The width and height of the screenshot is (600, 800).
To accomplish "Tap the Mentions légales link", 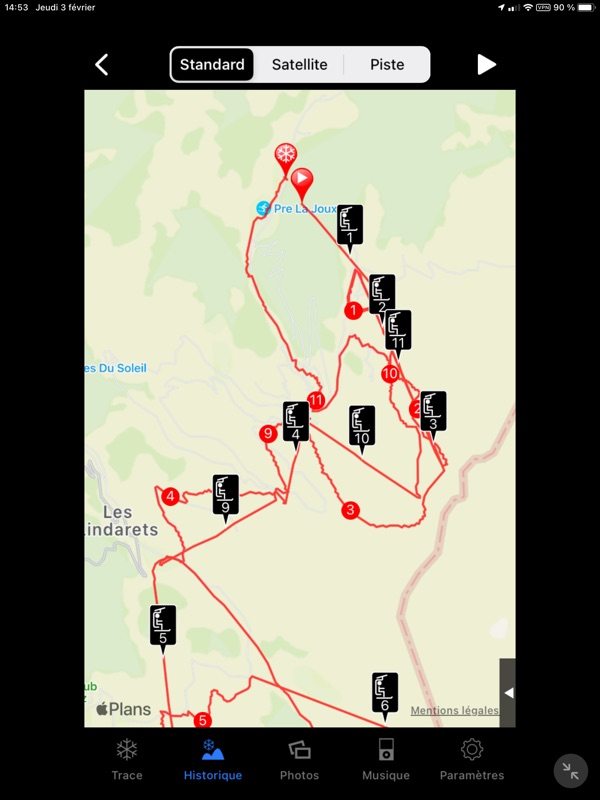I will click(454, 711).
